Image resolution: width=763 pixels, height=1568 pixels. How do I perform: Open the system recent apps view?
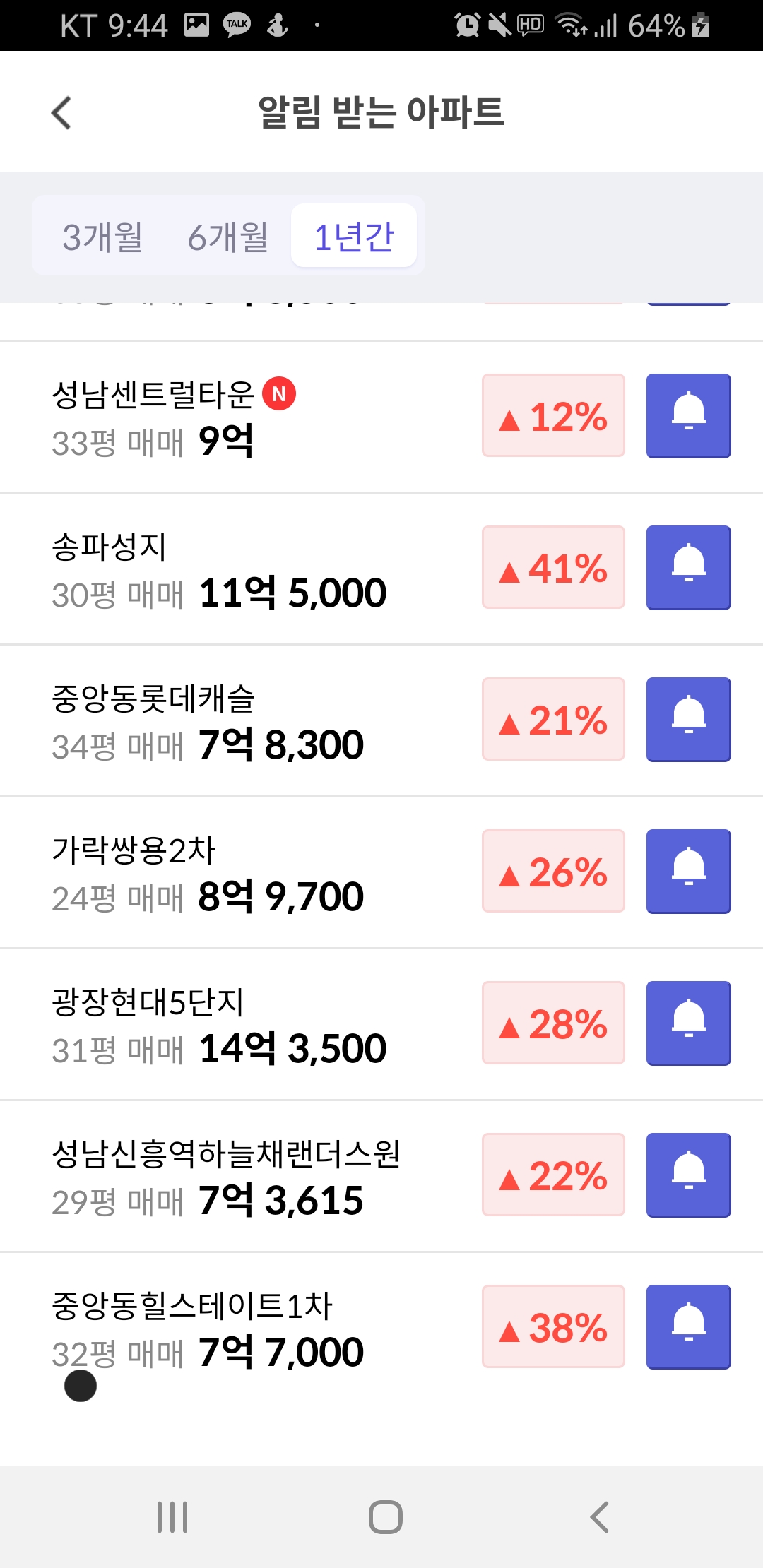click(172, 1517)
